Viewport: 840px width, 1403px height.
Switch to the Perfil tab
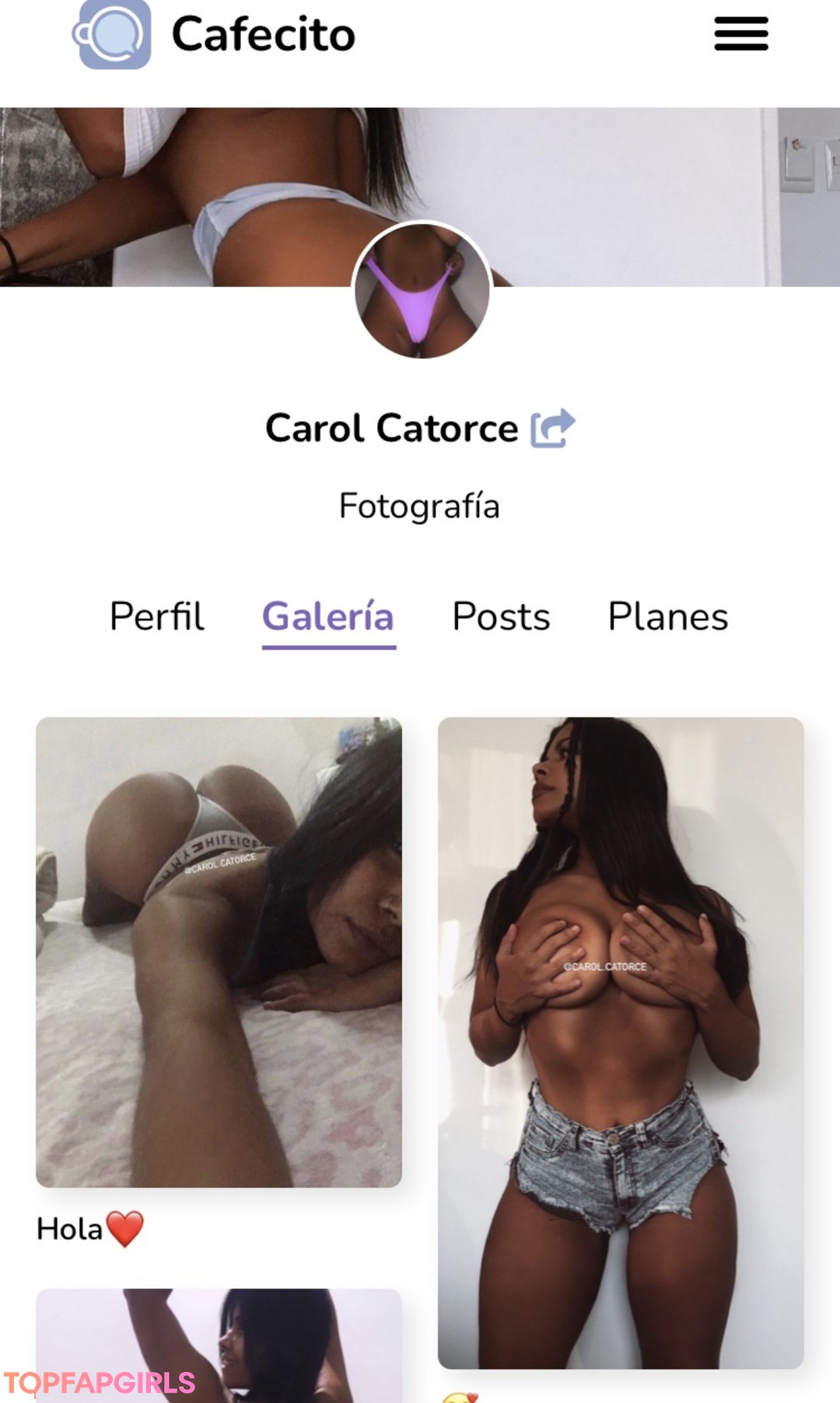(x=157, y=617)
